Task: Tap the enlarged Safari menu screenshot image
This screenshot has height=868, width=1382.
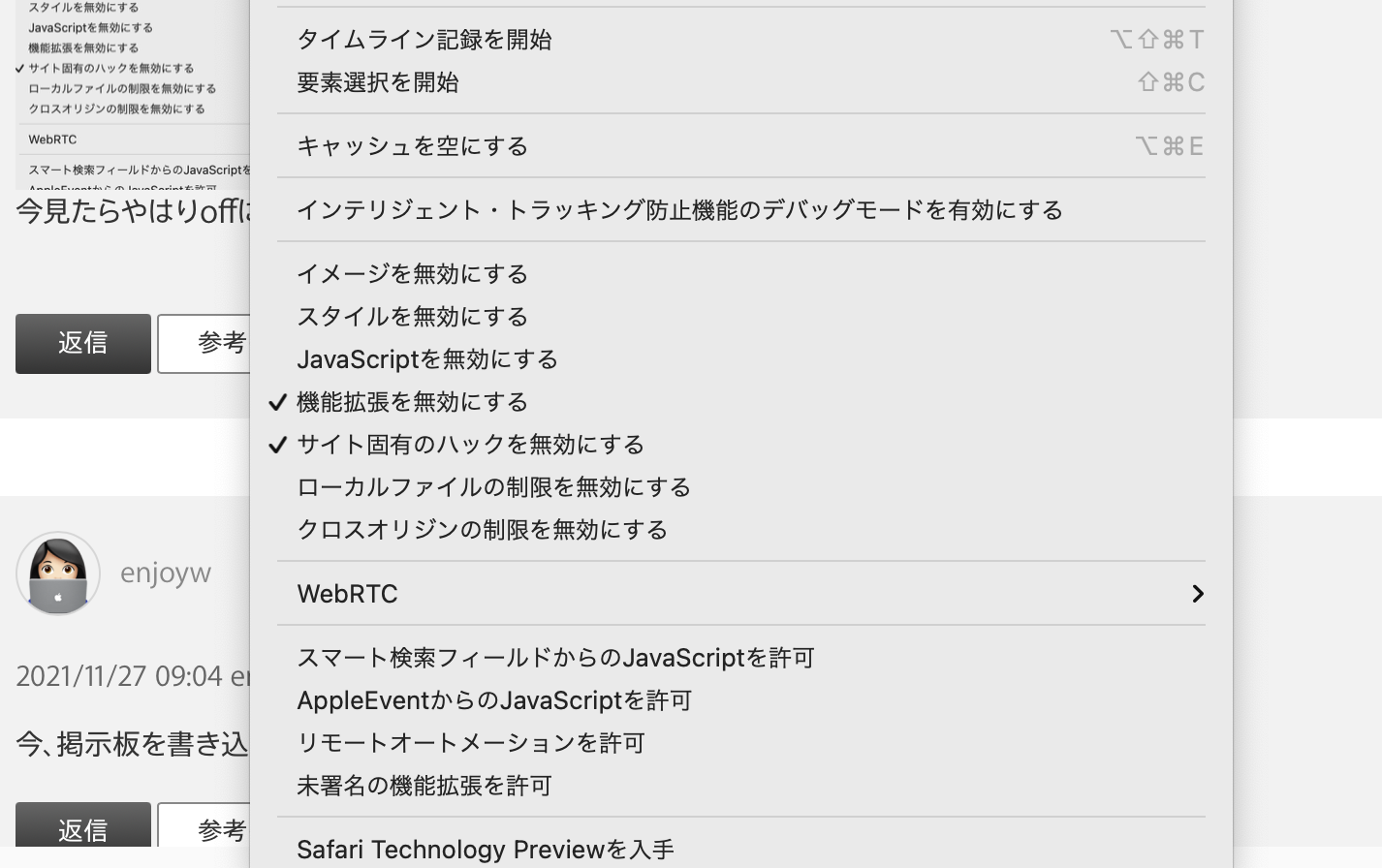Action: [740, 434]
